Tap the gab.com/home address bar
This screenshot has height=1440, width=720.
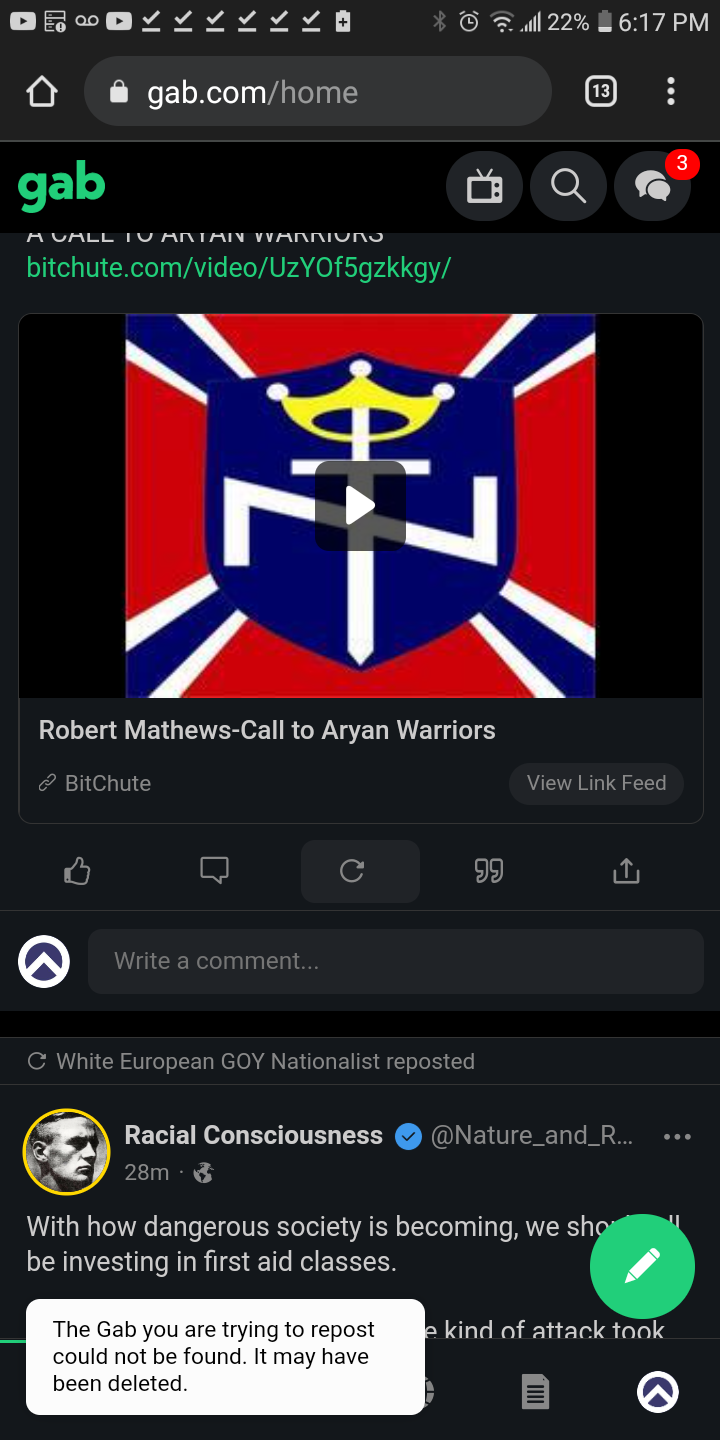pos(318,92)
